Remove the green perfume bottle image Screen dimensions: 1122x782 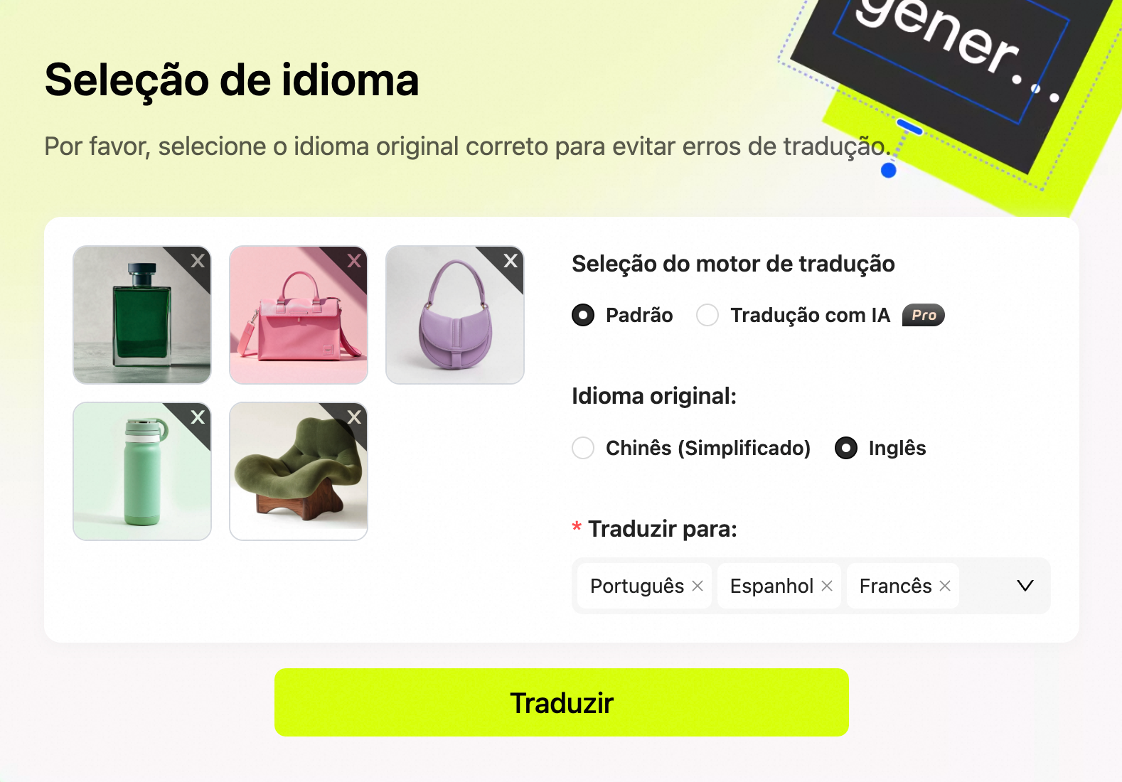point(198,260)
